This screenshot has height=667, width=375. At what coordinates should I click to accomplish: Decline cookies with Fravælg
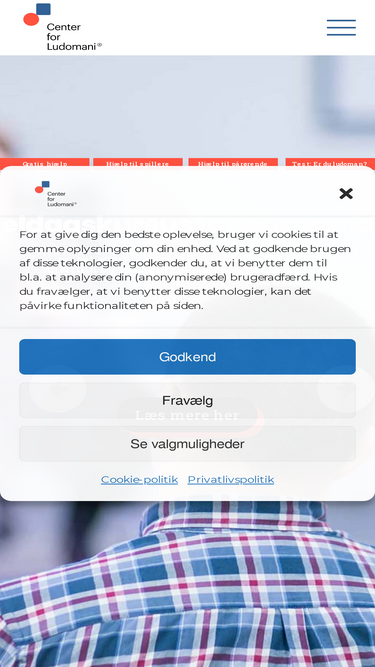188,400
